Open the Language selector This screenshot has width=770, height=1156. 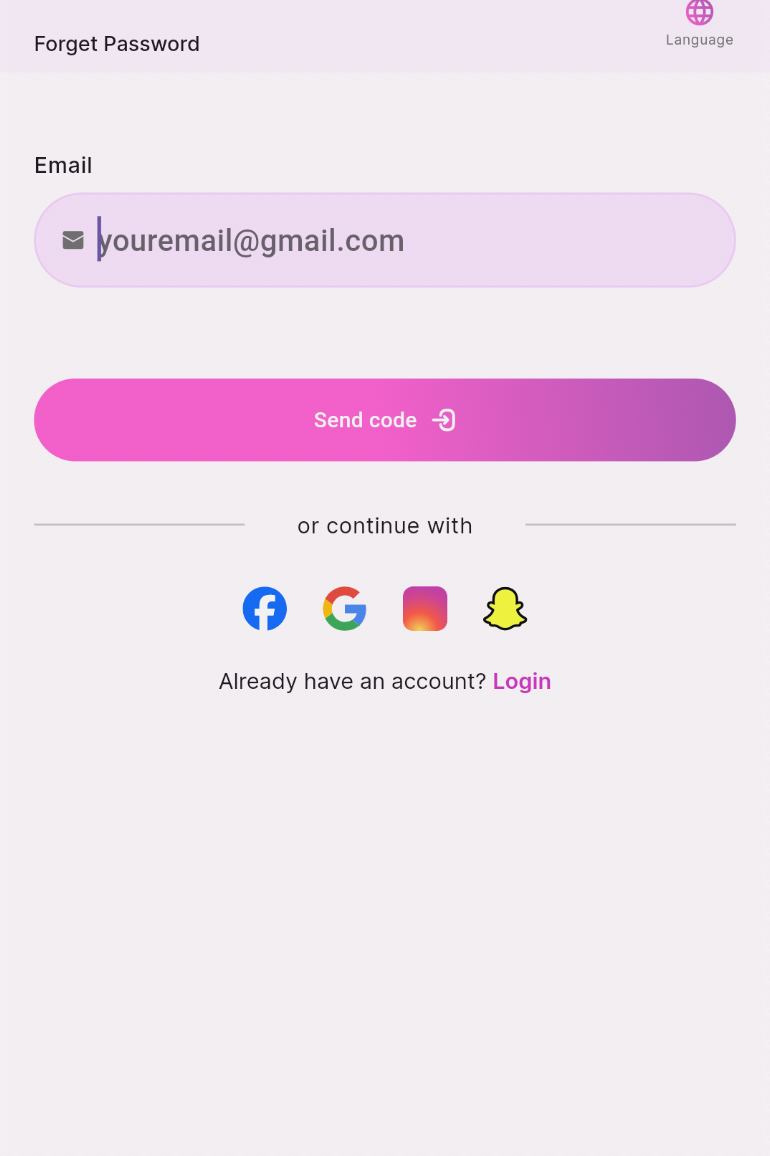(x=699, y=24)
